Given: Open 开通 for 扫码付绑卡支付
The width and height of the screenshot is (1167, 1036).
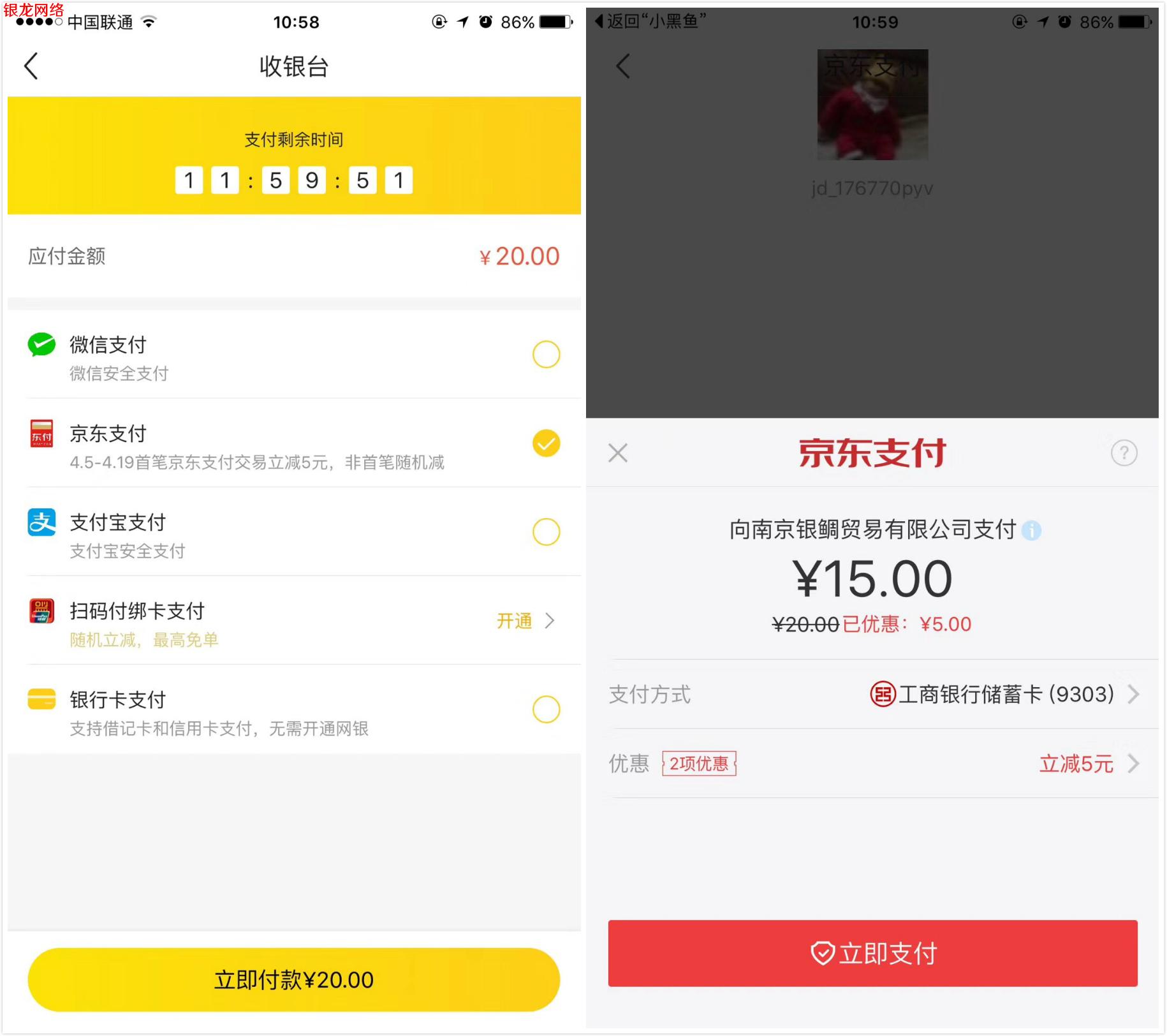Looking at the screenshot, I should (x=525, y=621).
